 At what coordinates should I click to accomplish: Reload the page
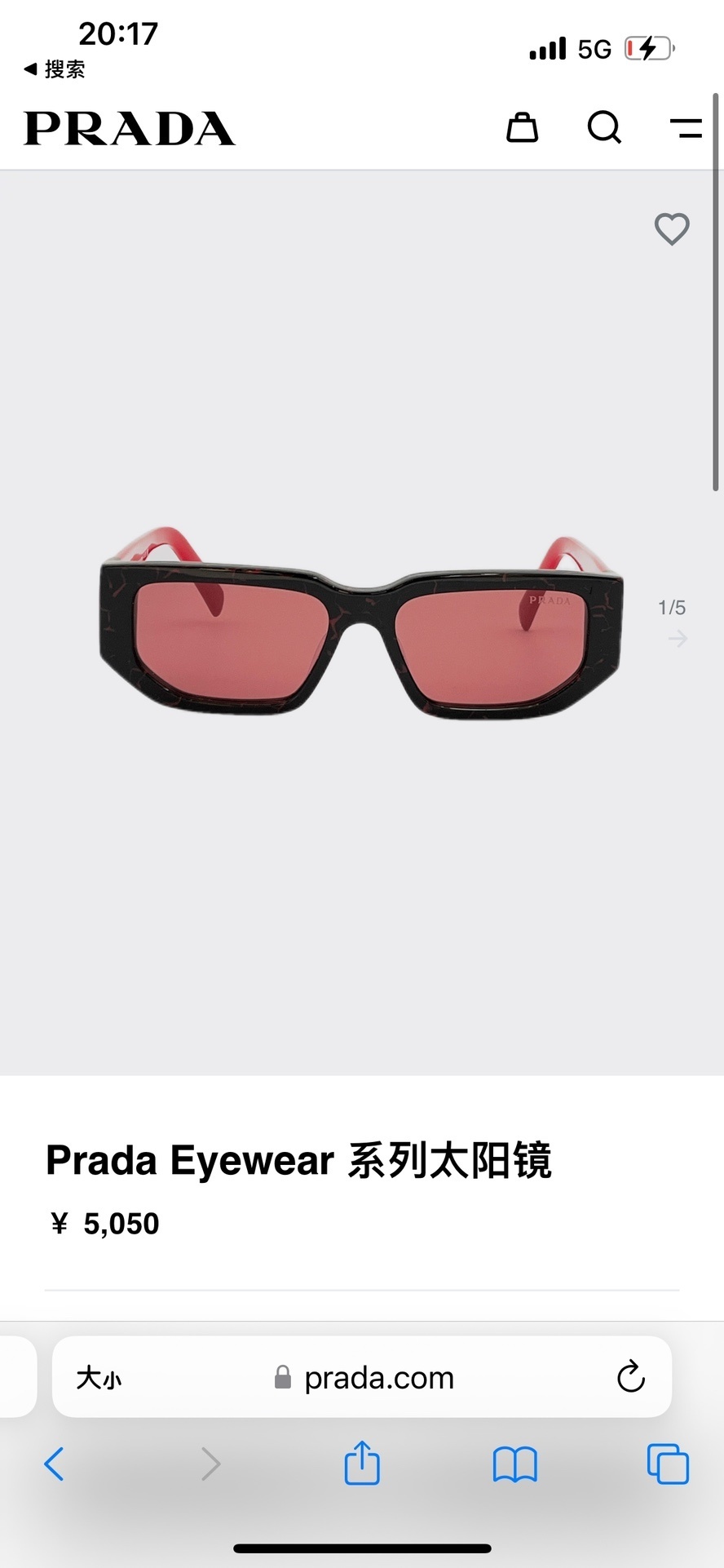click(630, 1378)
